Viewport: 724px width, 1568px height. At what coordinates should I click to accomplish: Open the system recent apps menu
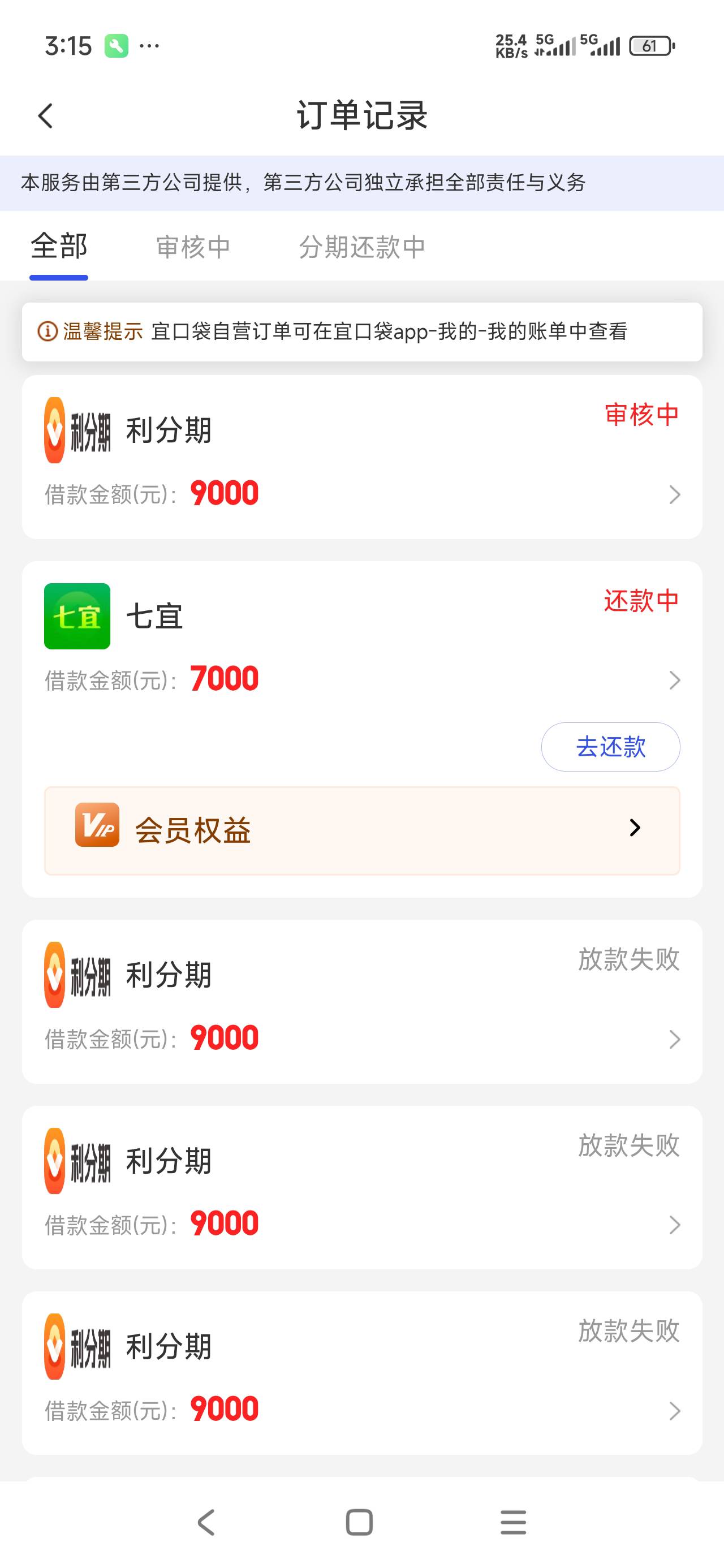514,1522
